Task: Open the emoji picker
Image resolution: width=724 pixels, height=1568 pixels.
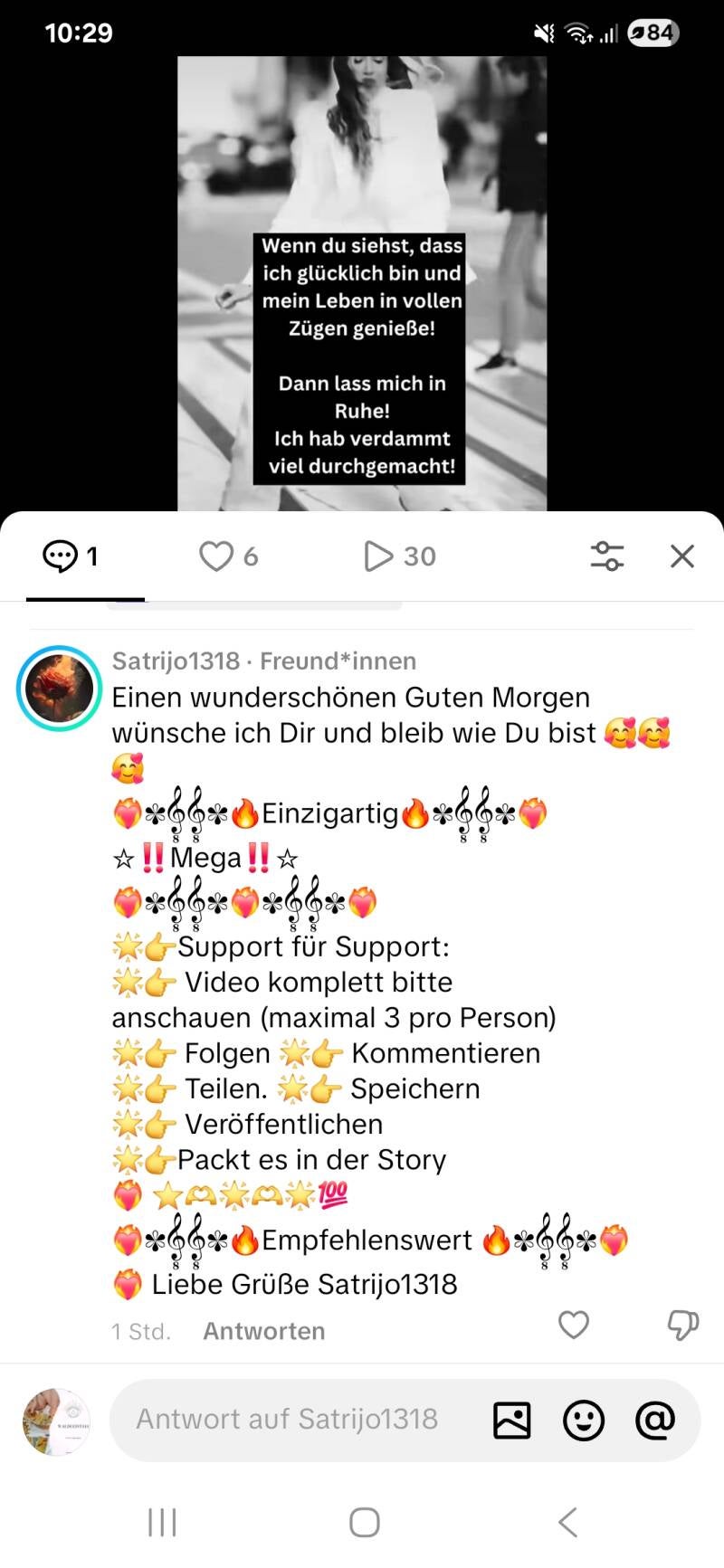Action: pos(584,1420)
